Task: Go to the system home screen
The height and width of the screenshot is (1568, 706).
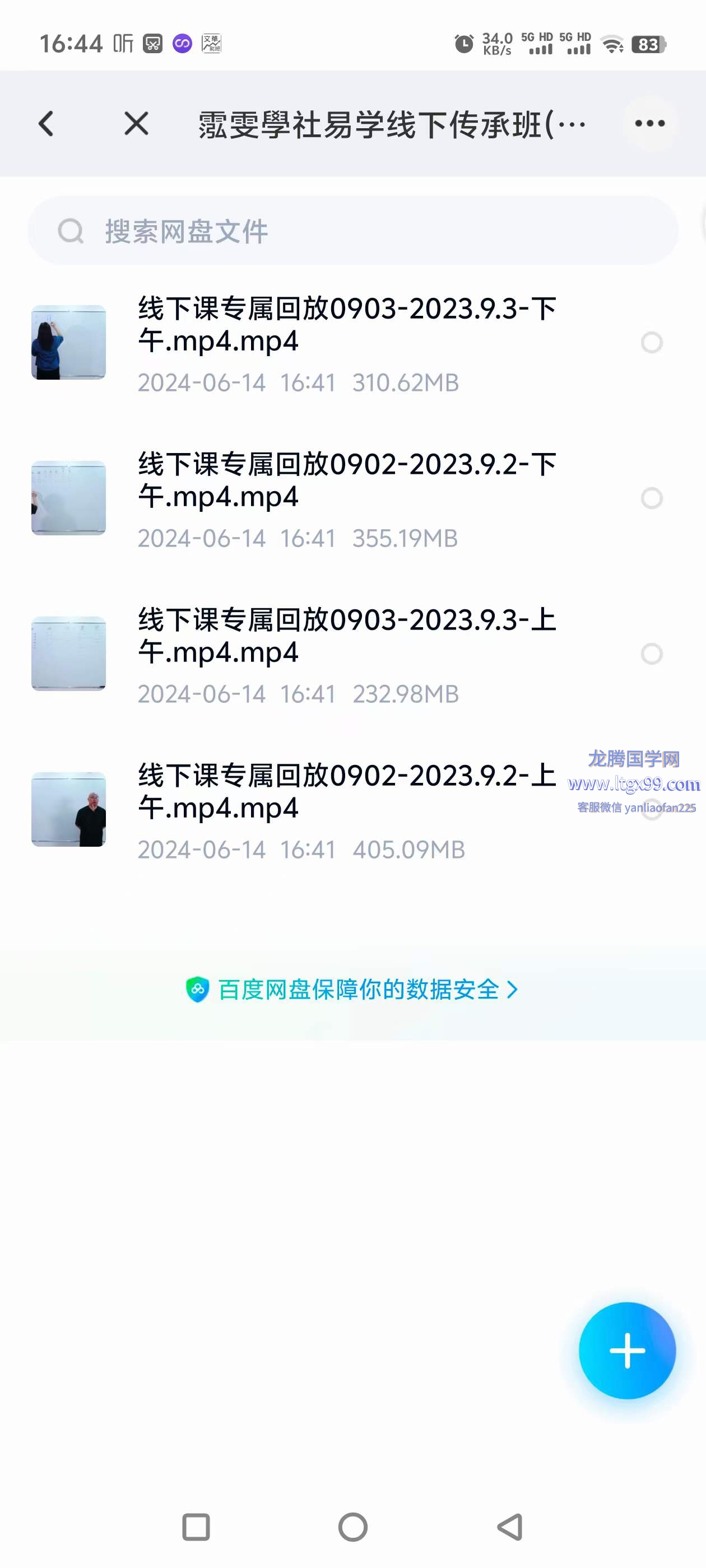Action: click(352, 1527)
